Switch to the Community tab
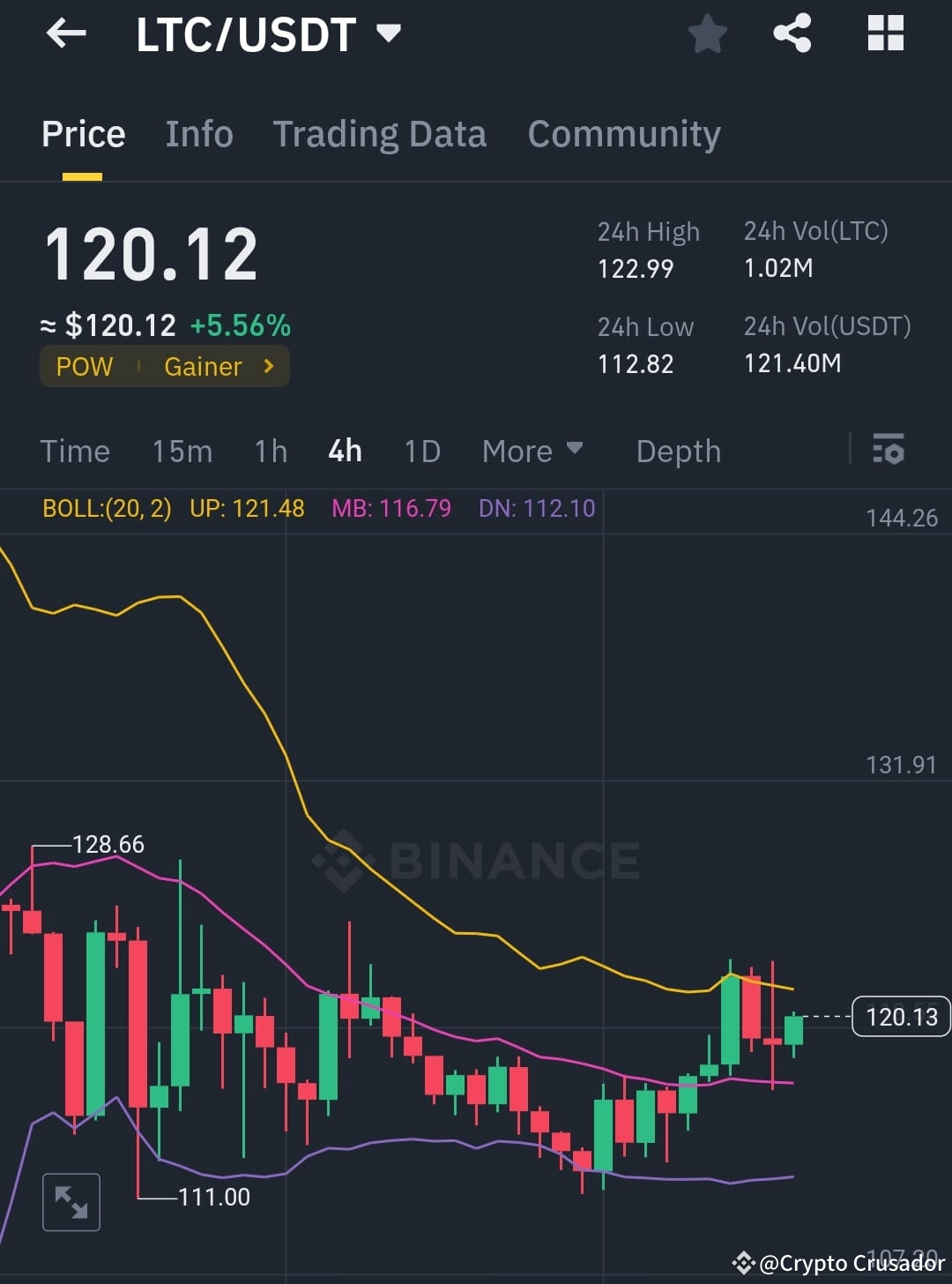Screen dimensions: 952x1284 (x=623, y=134)
